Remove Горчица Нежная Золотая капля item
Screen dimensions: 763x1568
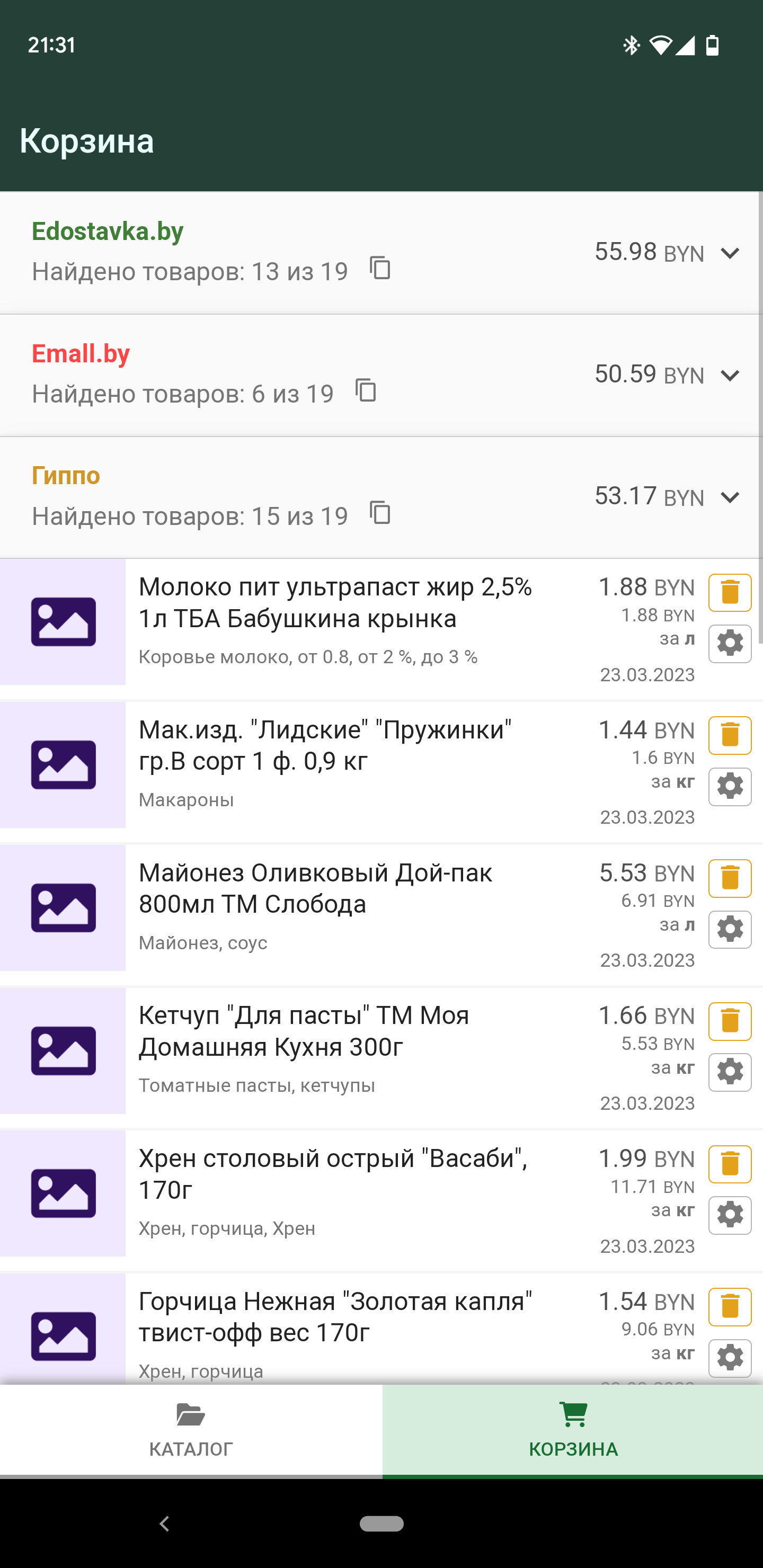(730, 1307)
